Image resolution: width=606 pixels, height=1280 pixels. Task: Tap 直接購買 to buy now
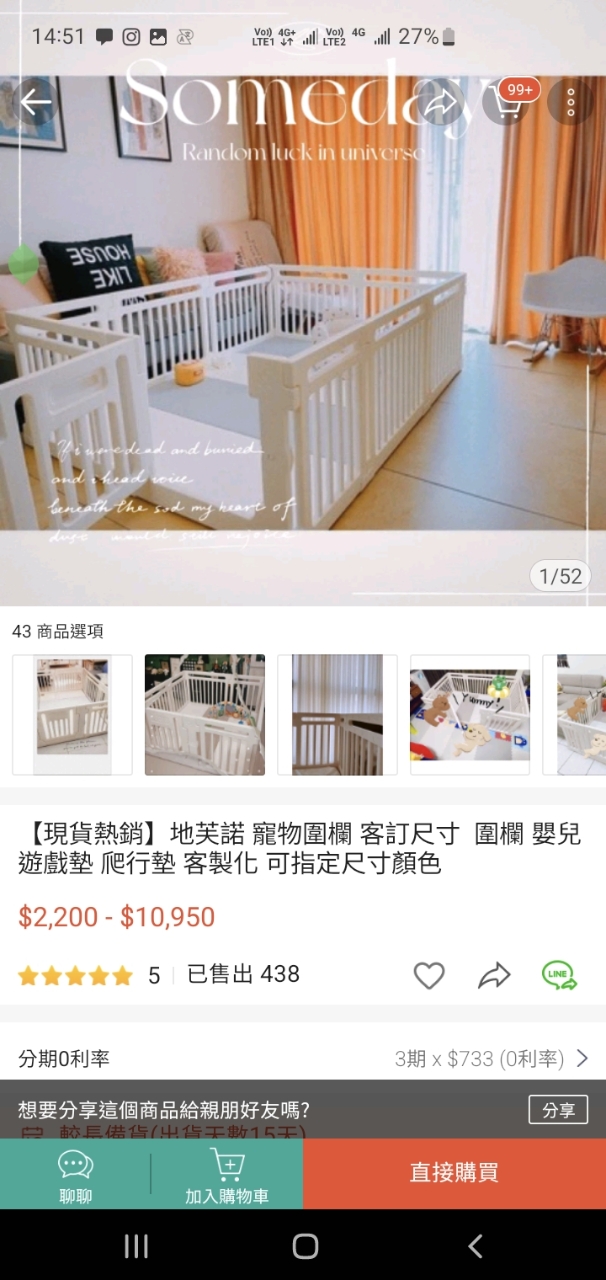[x=454, y=1173]
